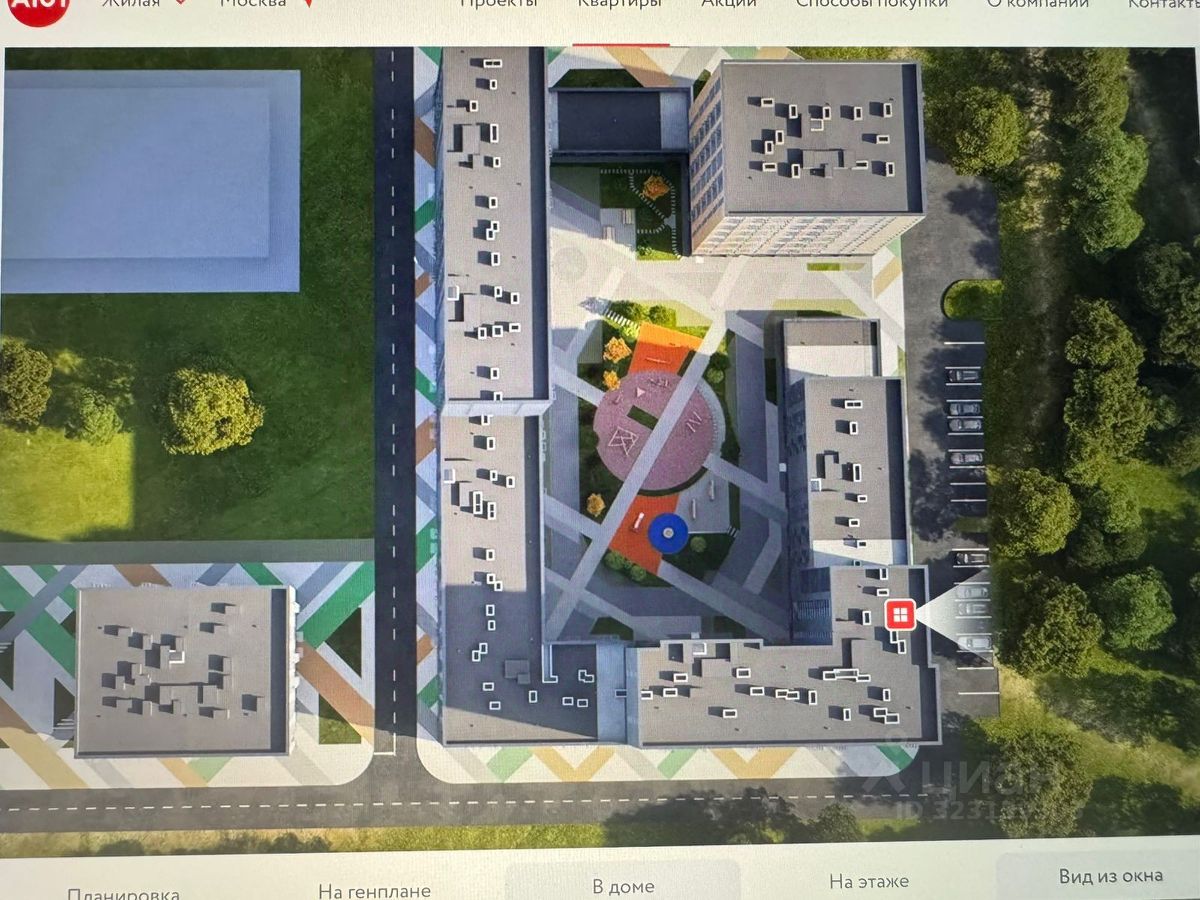This screenshot has width=1200, height=900.
Task: Go to the Квартиры section
Action: coord(619,4)
